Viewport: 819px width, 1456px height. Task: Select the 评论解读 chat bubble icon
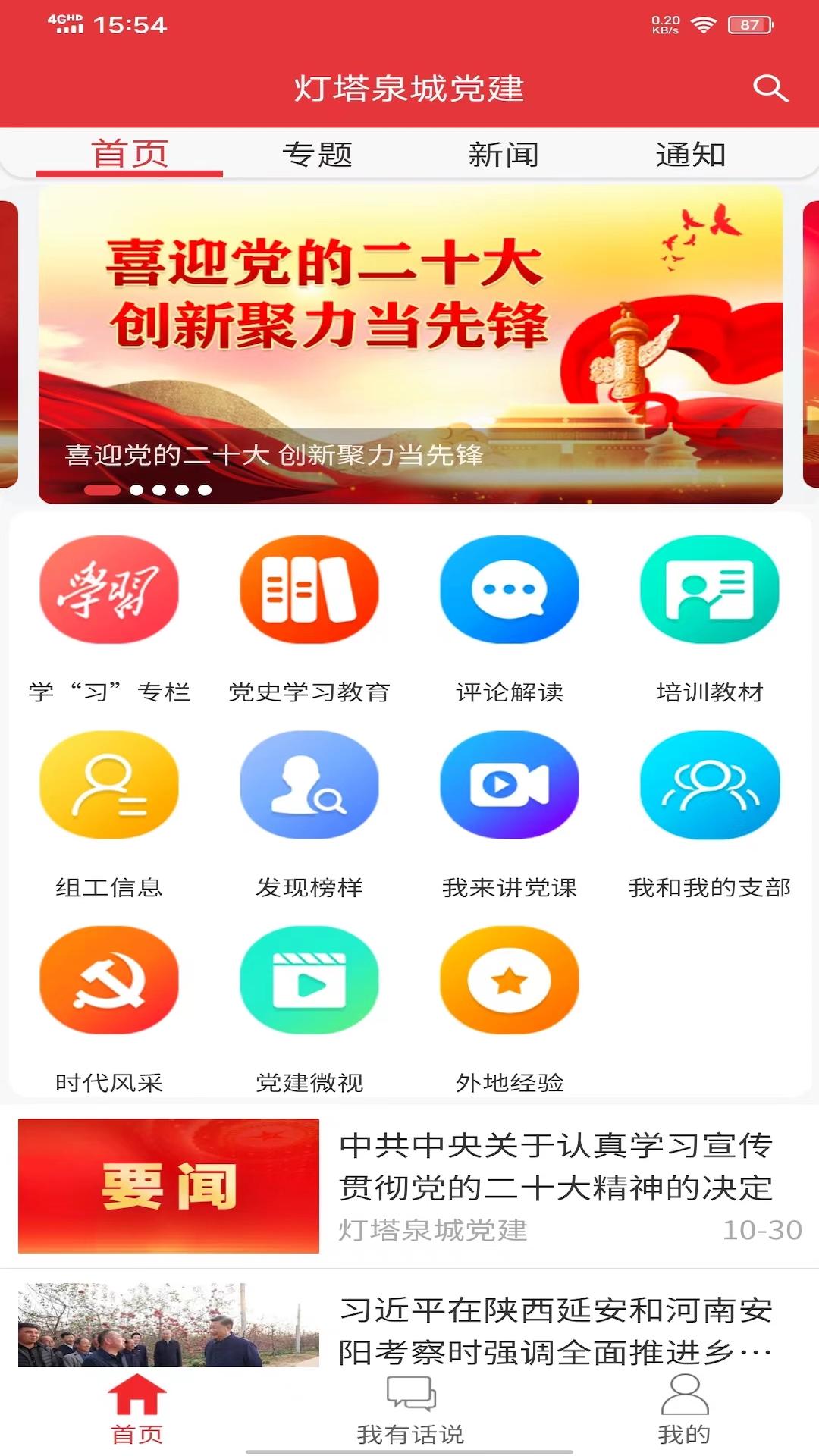[510, 591]
